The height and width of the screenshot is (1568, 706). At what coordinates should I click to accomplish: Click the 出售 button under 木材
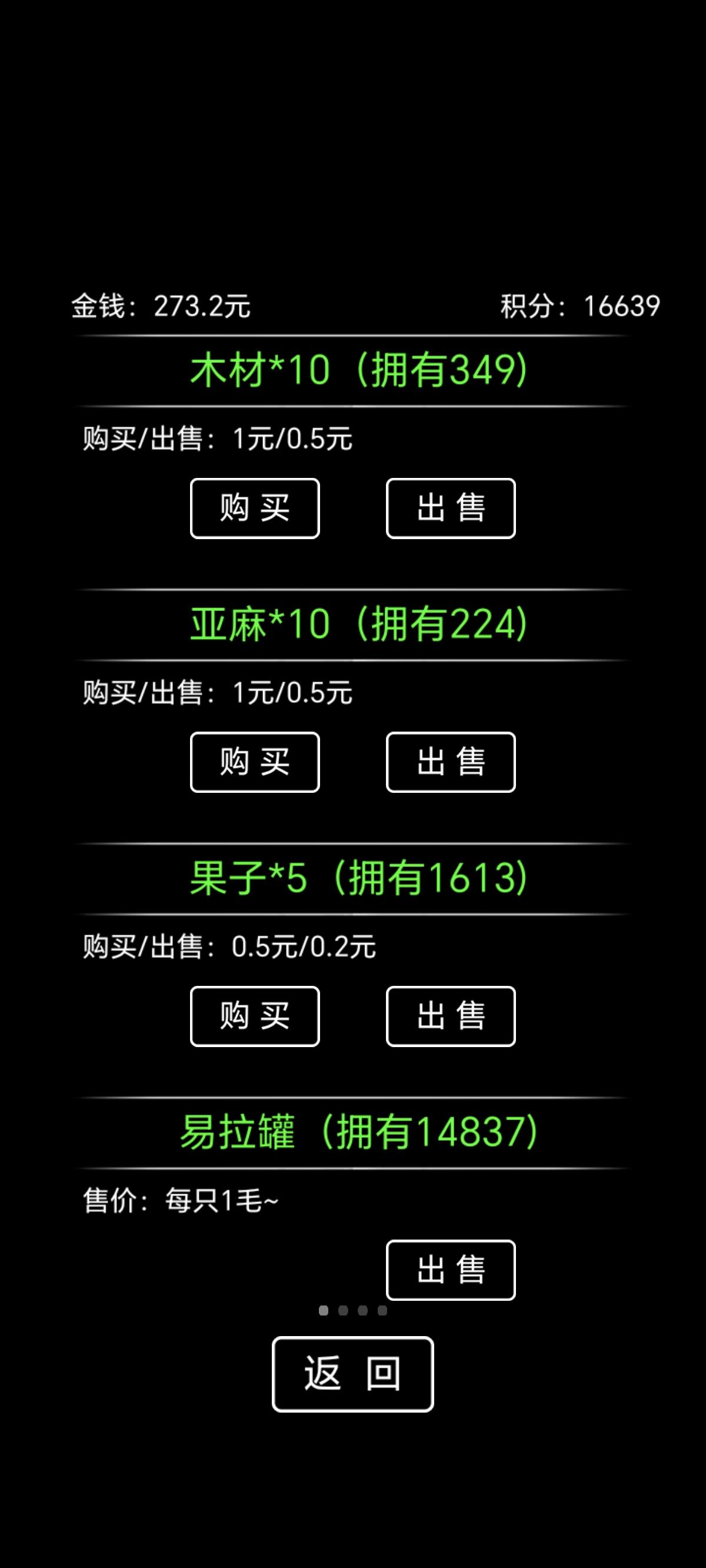451,509
